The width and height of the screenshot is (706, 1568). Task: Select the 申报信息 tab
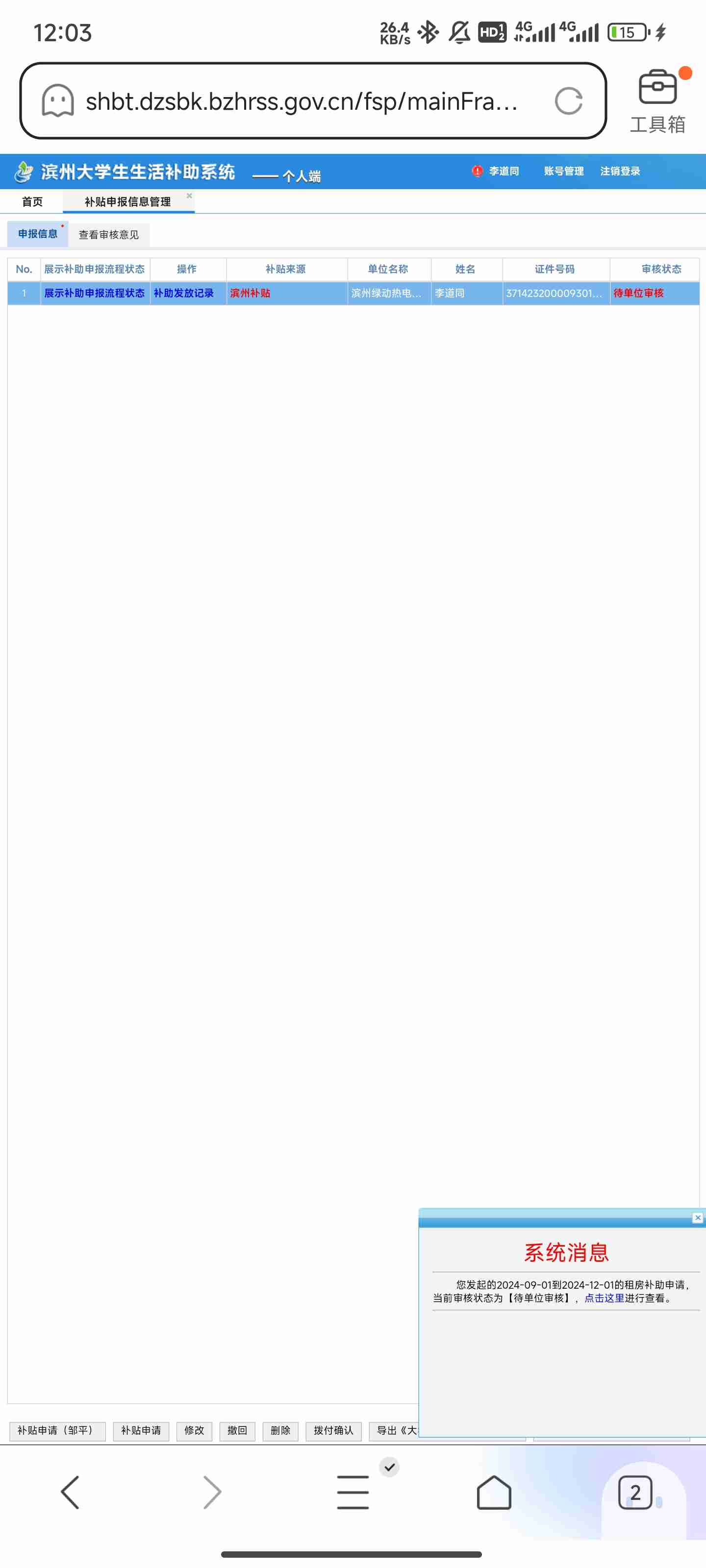point(37,234)
